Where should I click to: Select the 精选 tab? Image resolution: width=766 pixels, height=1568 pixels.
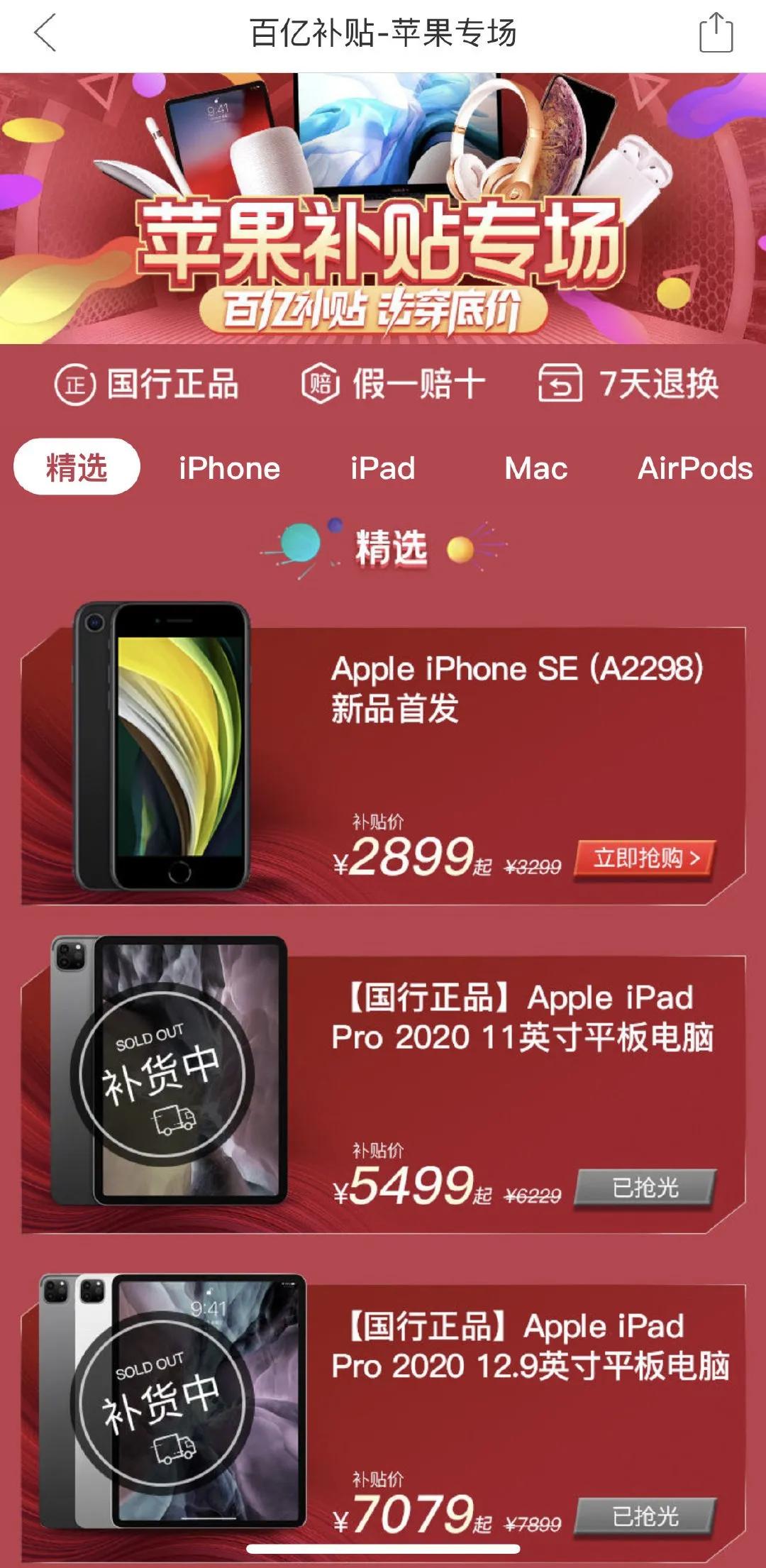[x=77, y=468]
